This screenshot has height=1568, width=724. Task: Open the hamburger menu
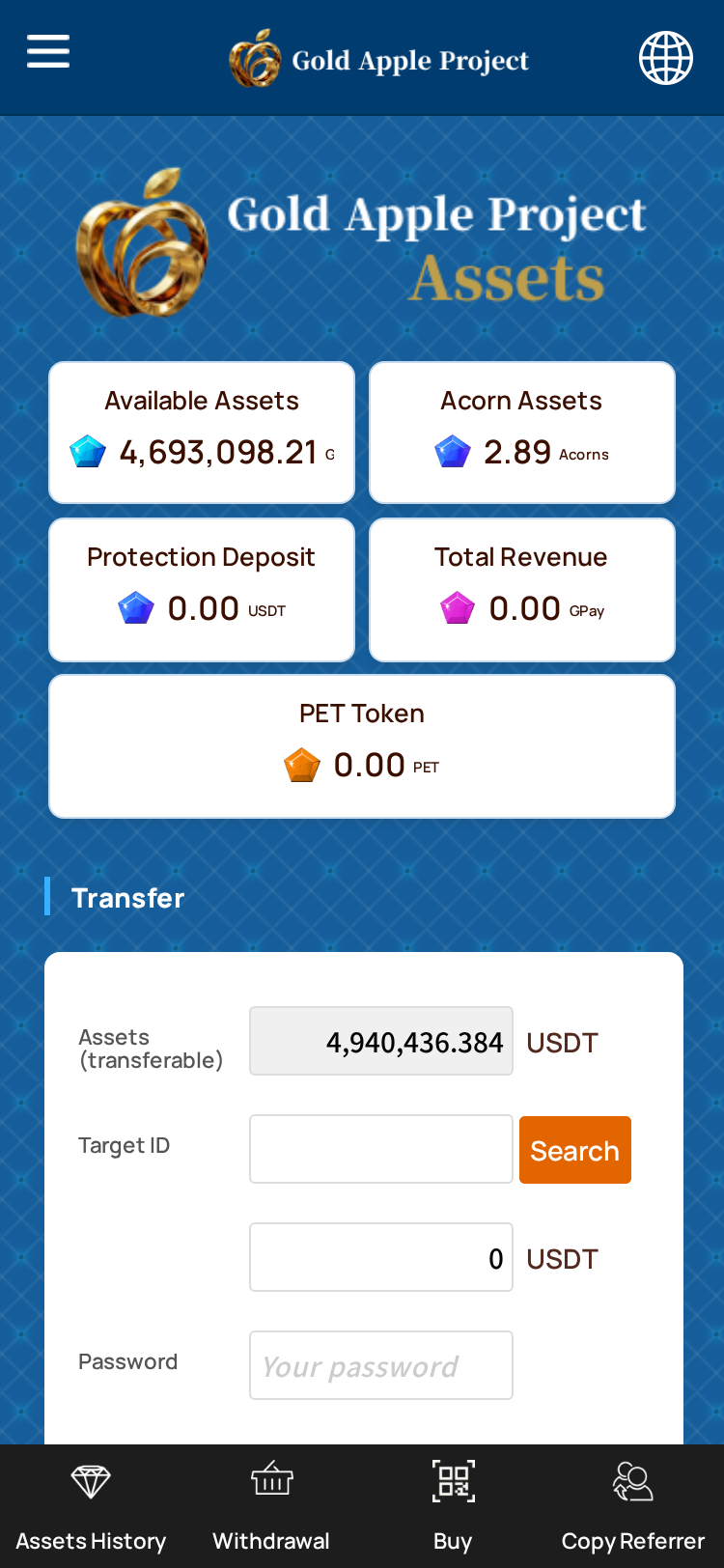pyautogui.click(x=48, y=51)
